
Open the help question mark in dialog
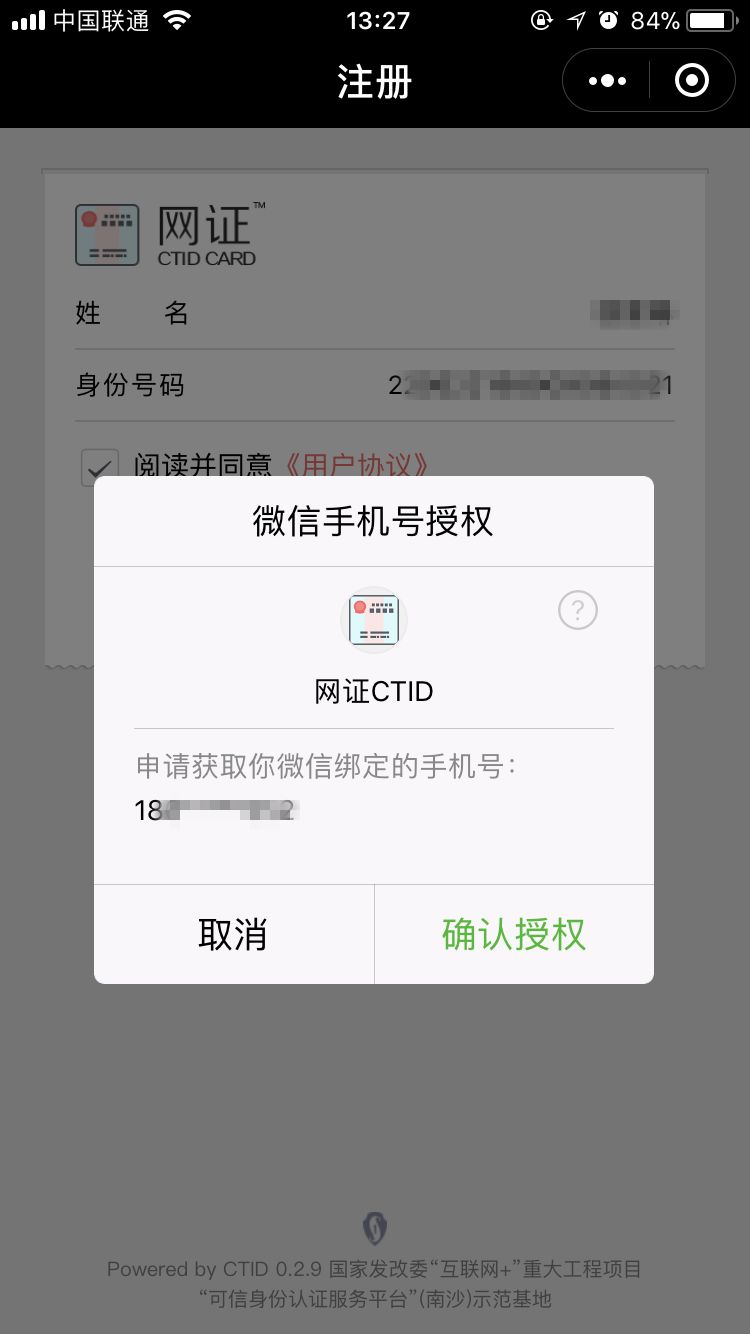(x=578, y=610)
